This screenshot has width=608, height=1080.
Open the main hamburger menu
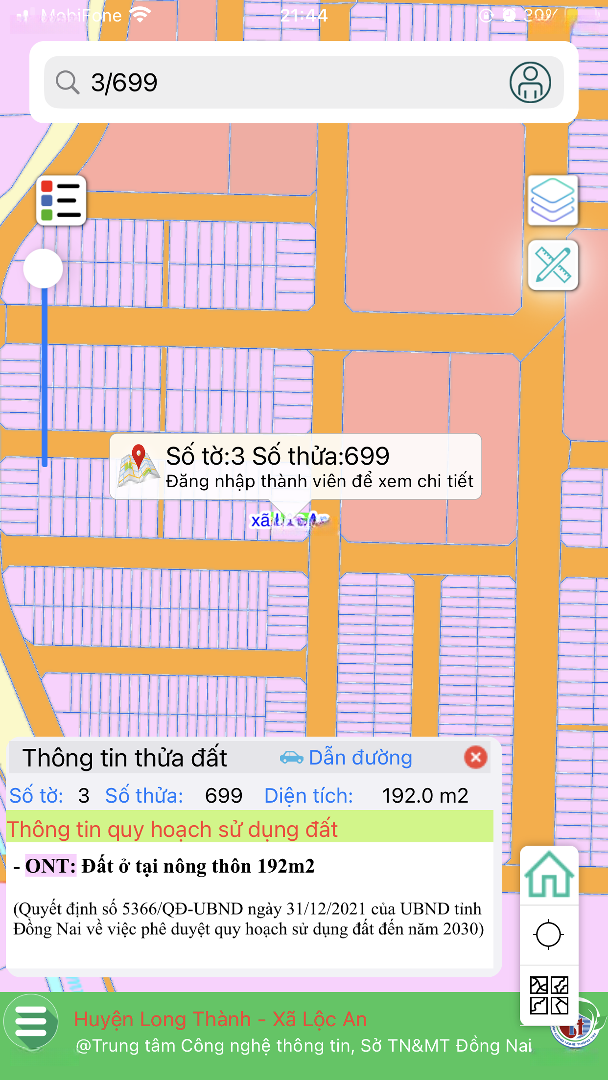coord(31,1022)
